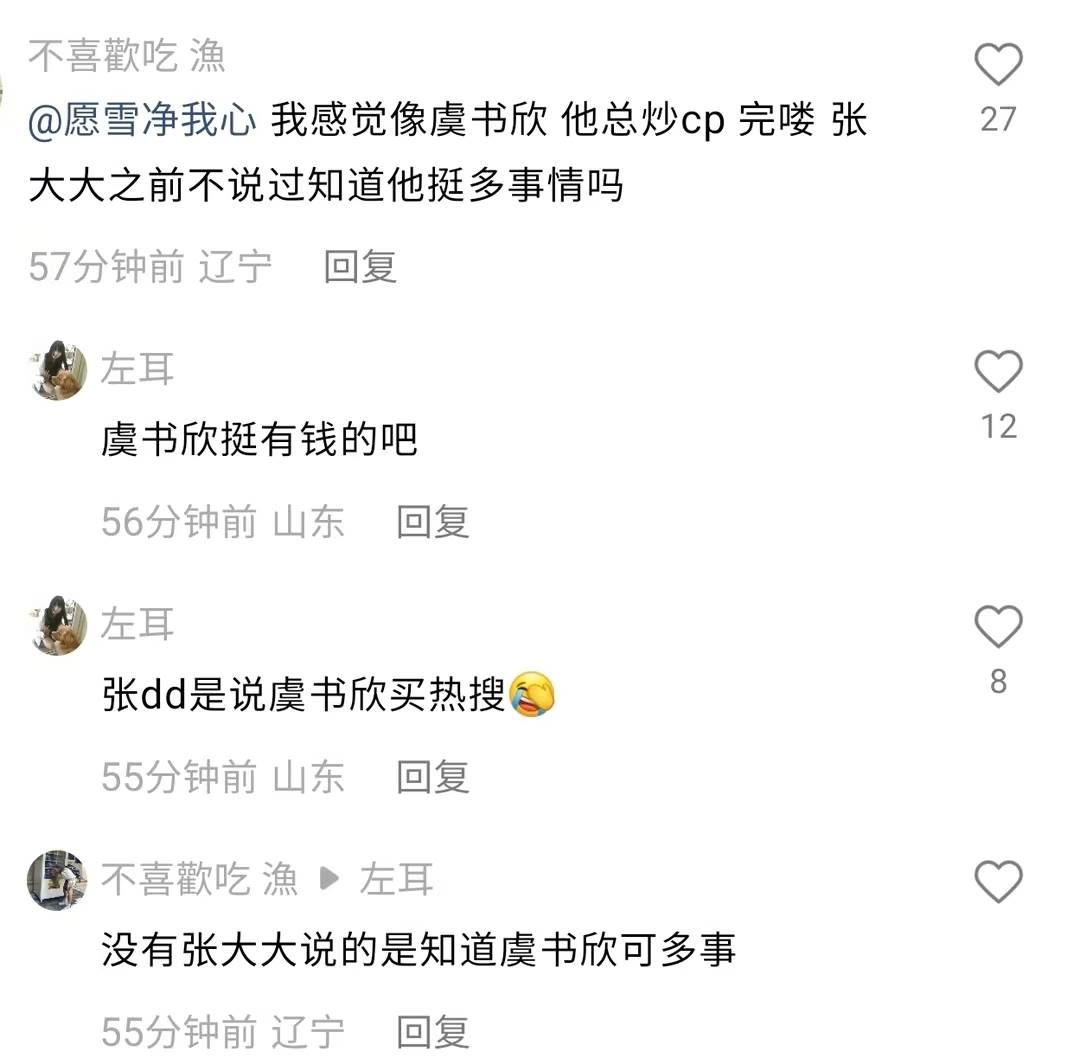Open the mentioned user @愿雪净我心
The width and height of the screenshot is (1080, 1058).
[x=142, y=121]
